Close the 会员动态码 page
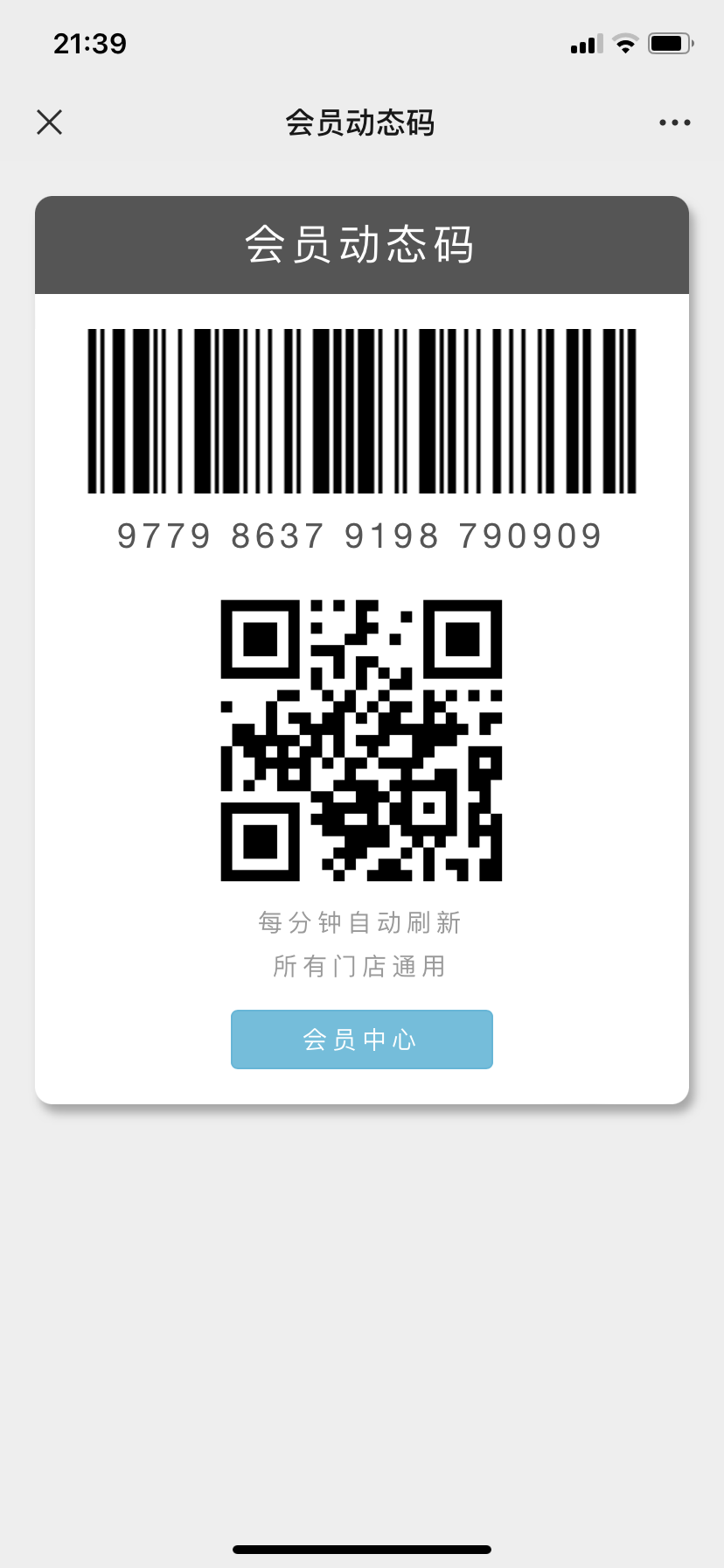Screen dimensions: 724x1568 [x=50, y=122]
